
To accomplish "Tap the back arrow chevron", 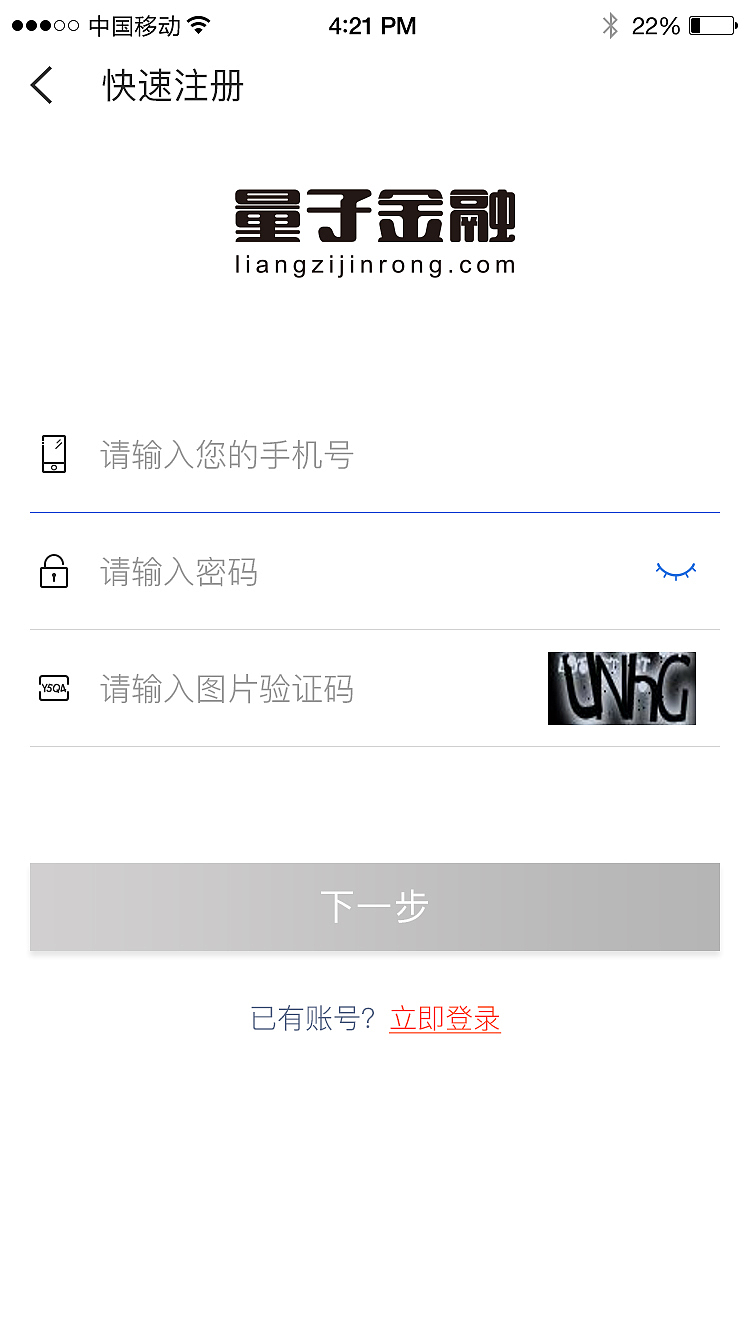I will (x=41, y=87).
